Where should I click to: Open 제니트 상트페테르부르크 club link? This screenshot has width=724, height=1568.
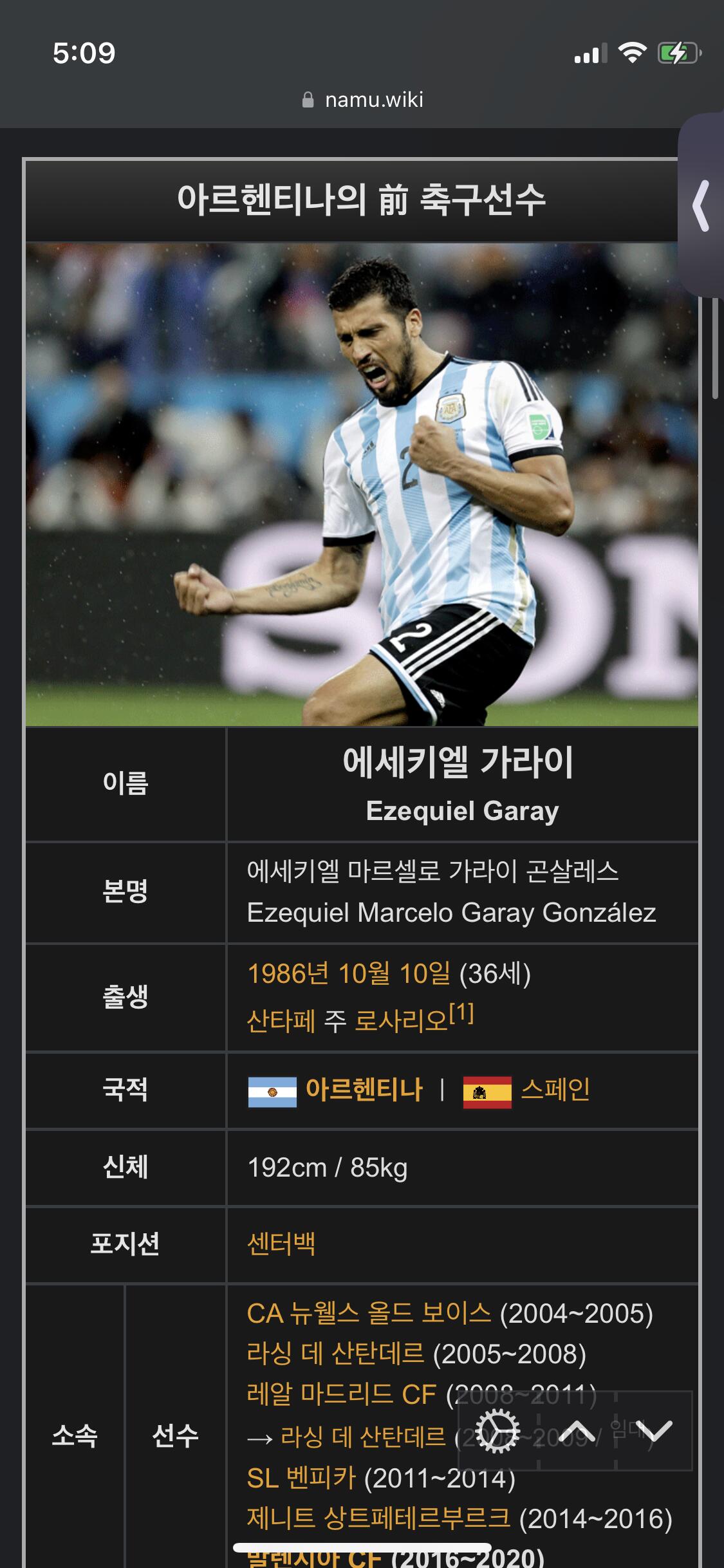378,1518
